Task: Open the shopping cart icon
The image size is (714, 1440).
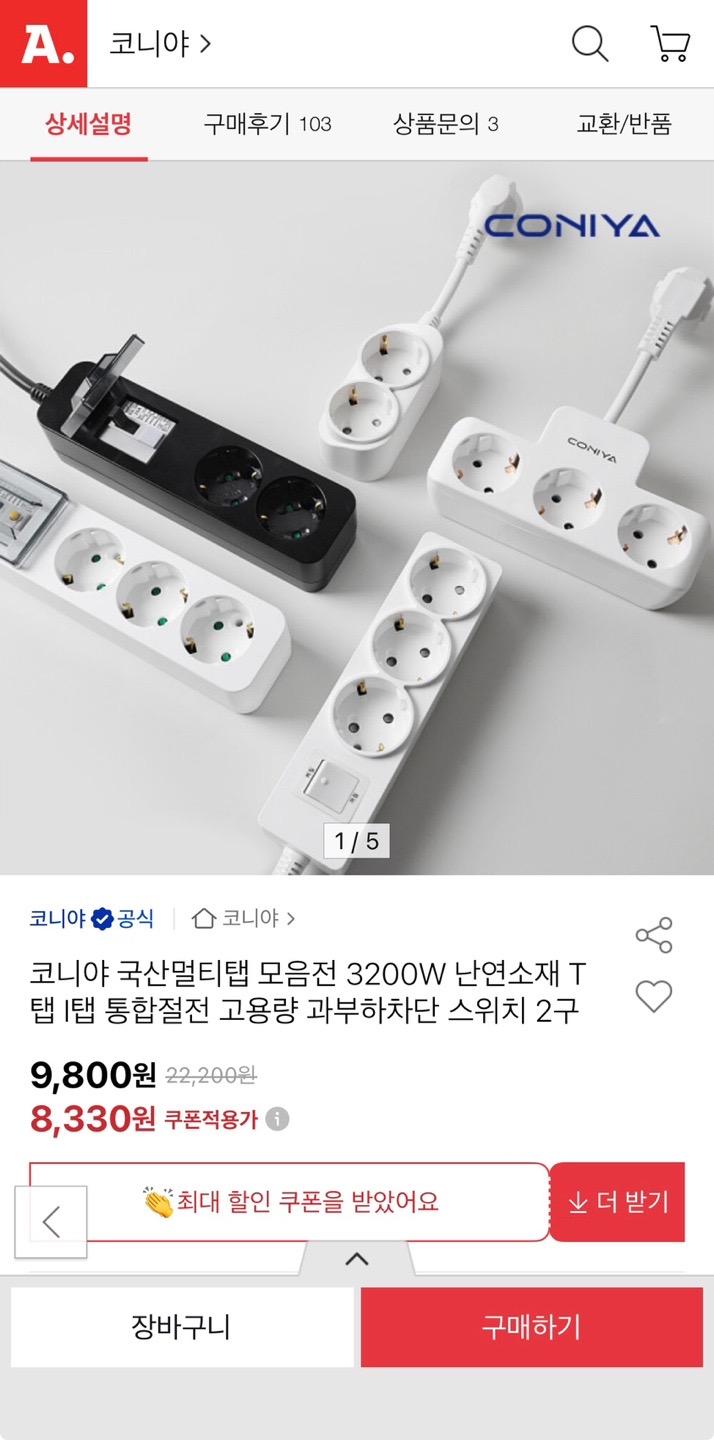Action: 670,44
